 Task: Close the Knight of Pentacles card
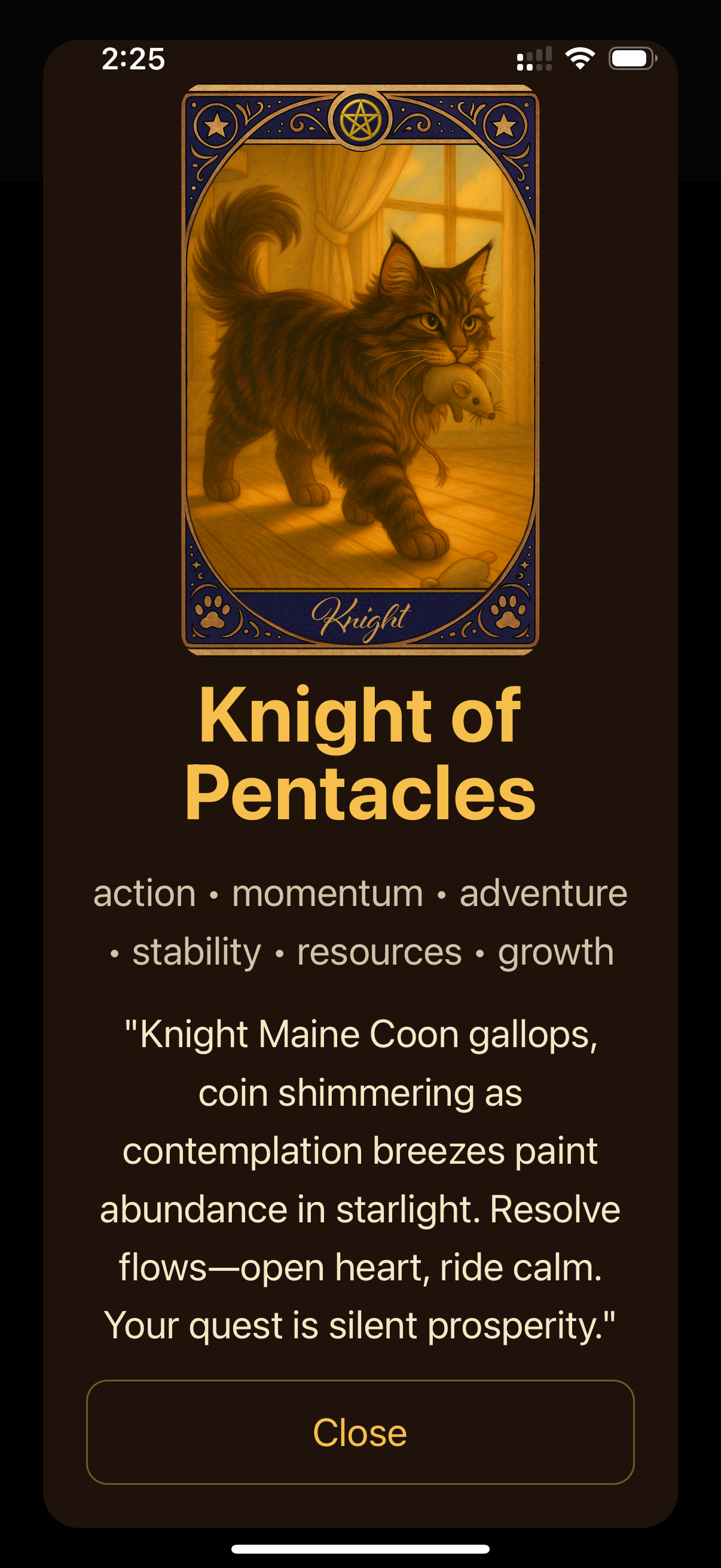click(x=359, y=1432)
